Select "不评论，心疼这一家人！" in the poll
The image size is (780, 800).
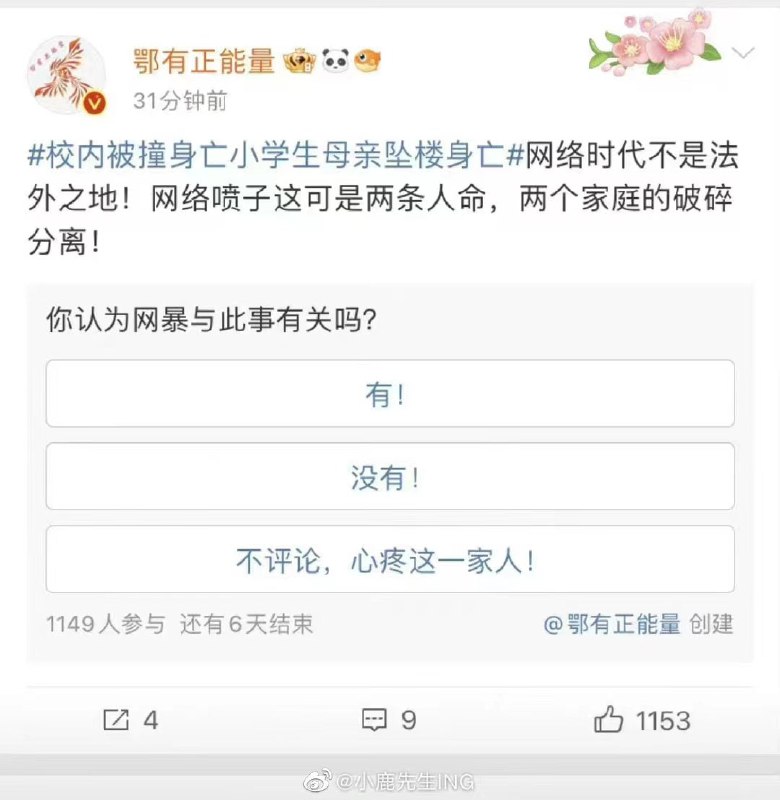[389, 560]
